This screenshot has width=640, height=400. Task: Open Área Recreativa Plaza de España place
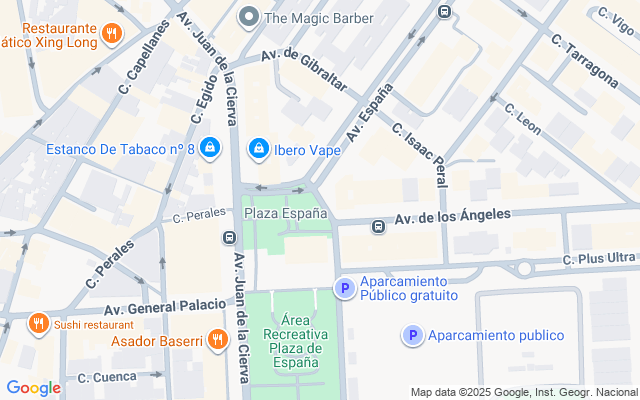pos(296,341)
